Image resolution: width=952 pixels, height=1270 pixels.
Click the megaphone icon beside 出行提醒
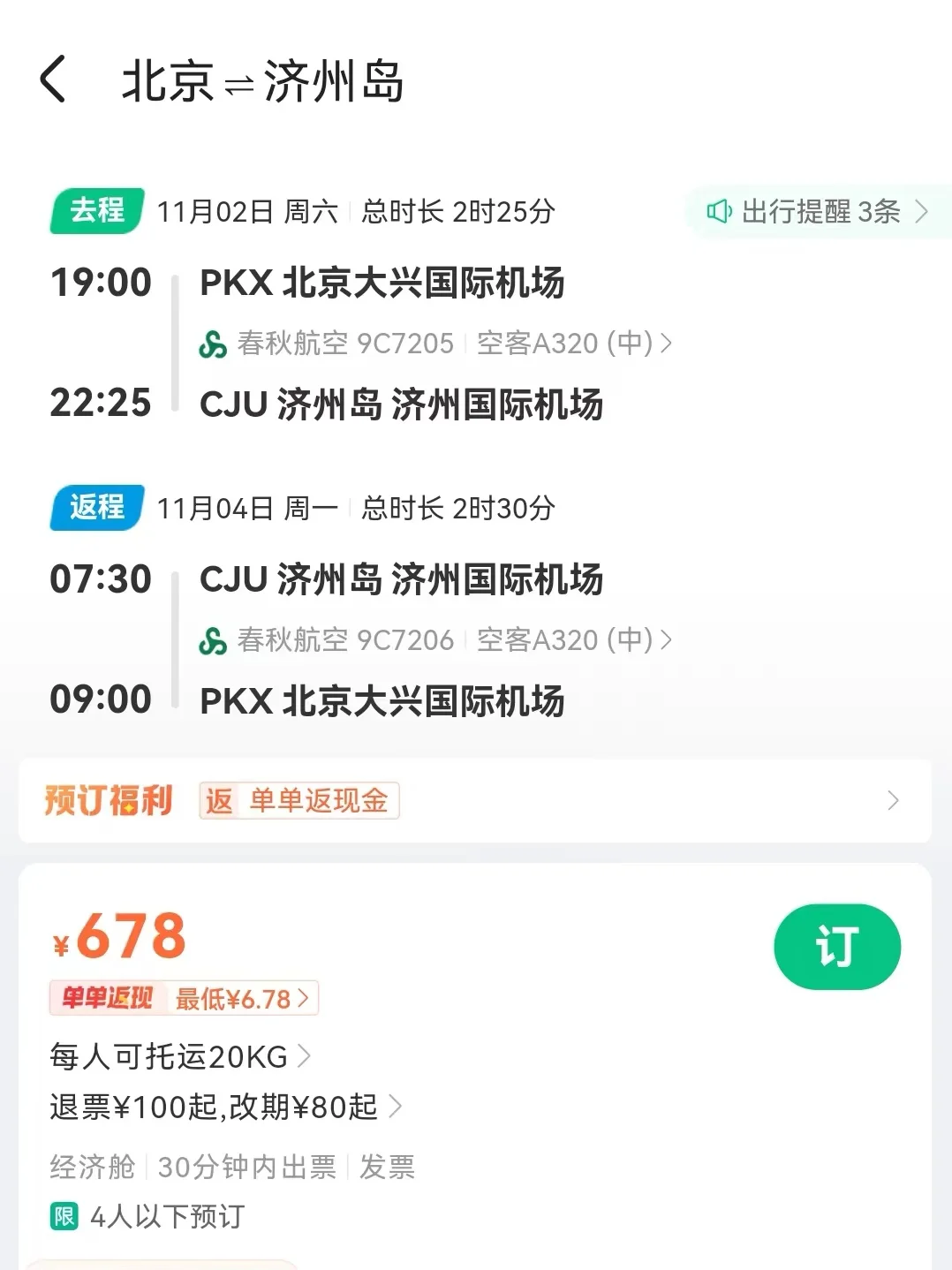[x=720, y=212]
